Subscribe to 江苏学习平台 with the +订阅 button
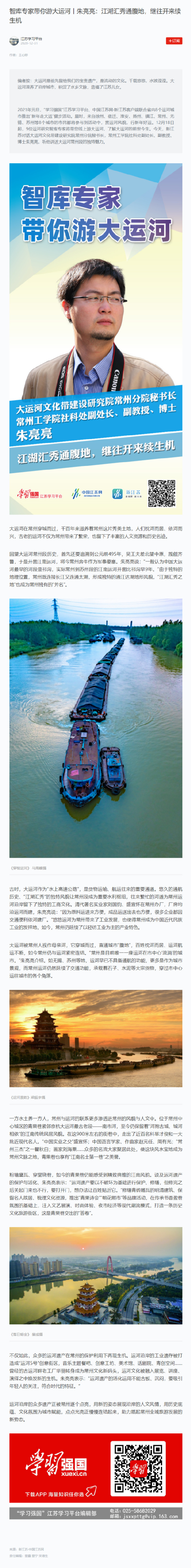Viewport: 191px width, 1568px height. click(174, 41)
